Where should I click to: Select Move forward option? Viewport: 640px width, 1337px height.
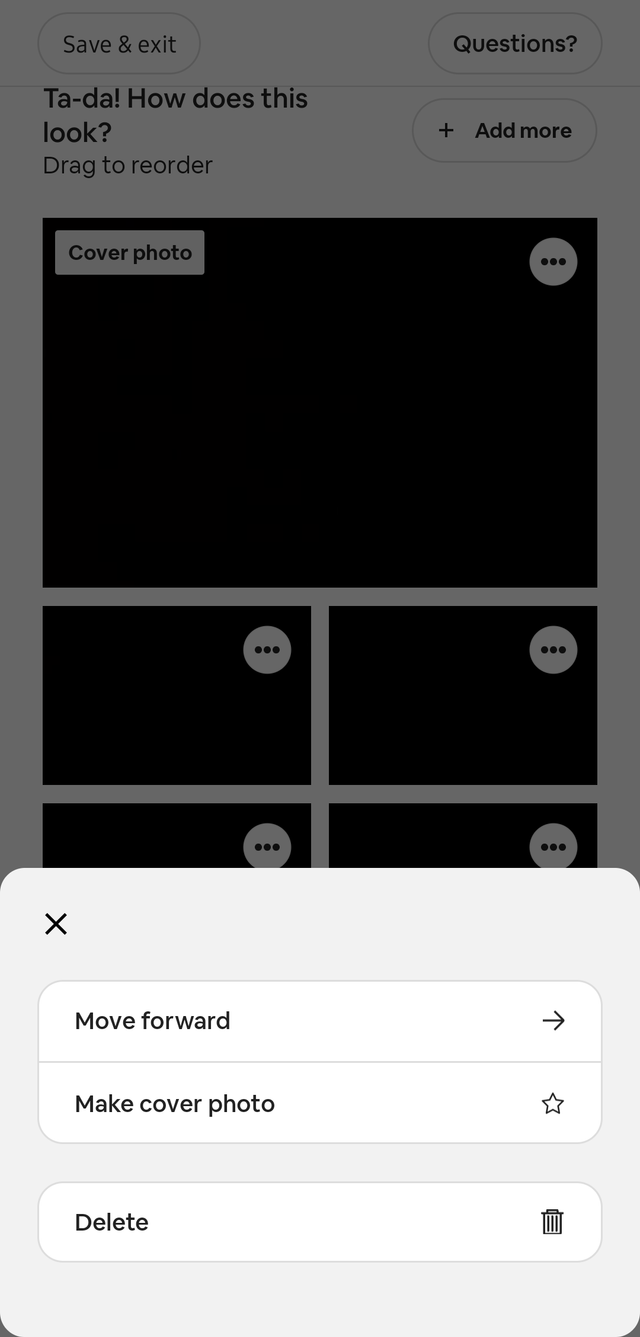[x=319, y=1021]
